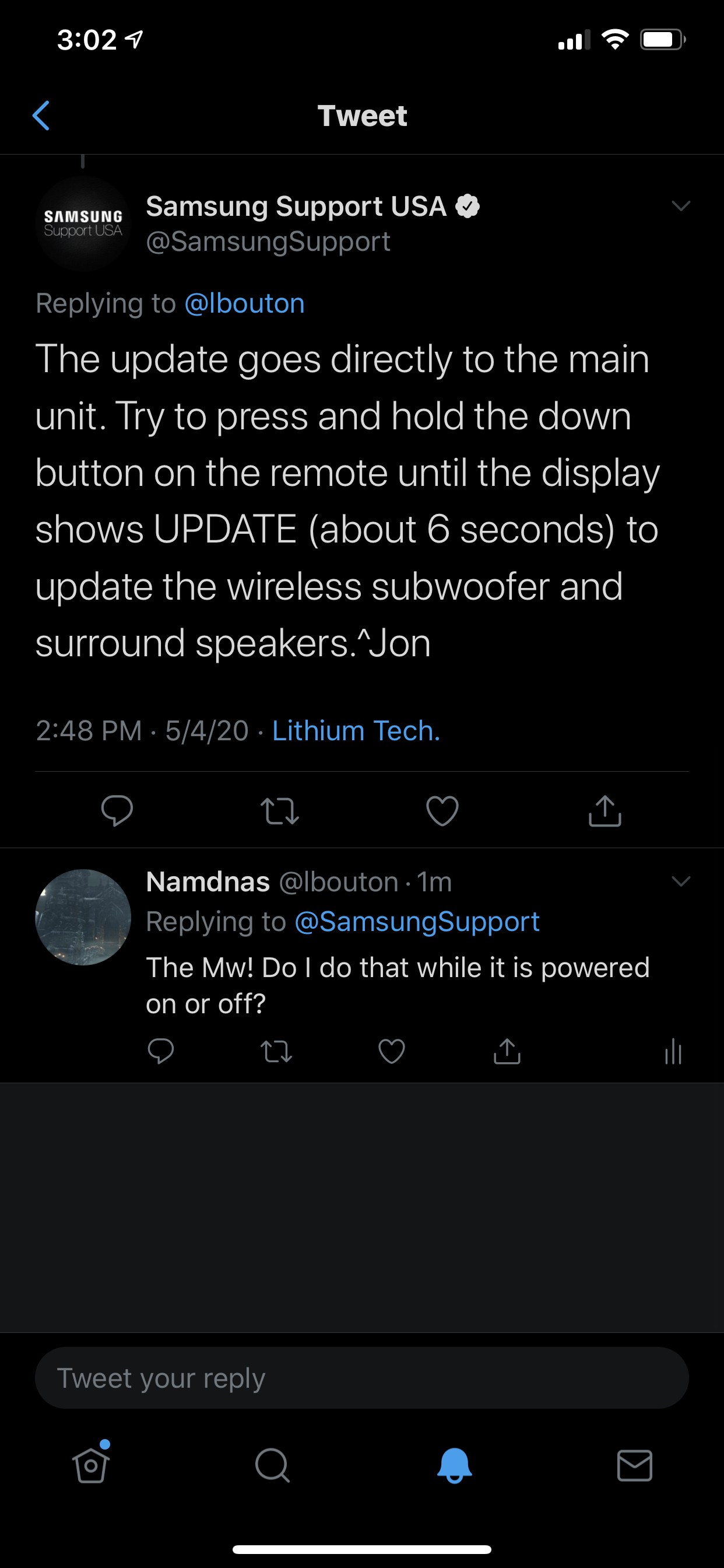Share Samsung Support USA's tweet
The width and height of the screenshot is (724, 1568).
(604, 810)
